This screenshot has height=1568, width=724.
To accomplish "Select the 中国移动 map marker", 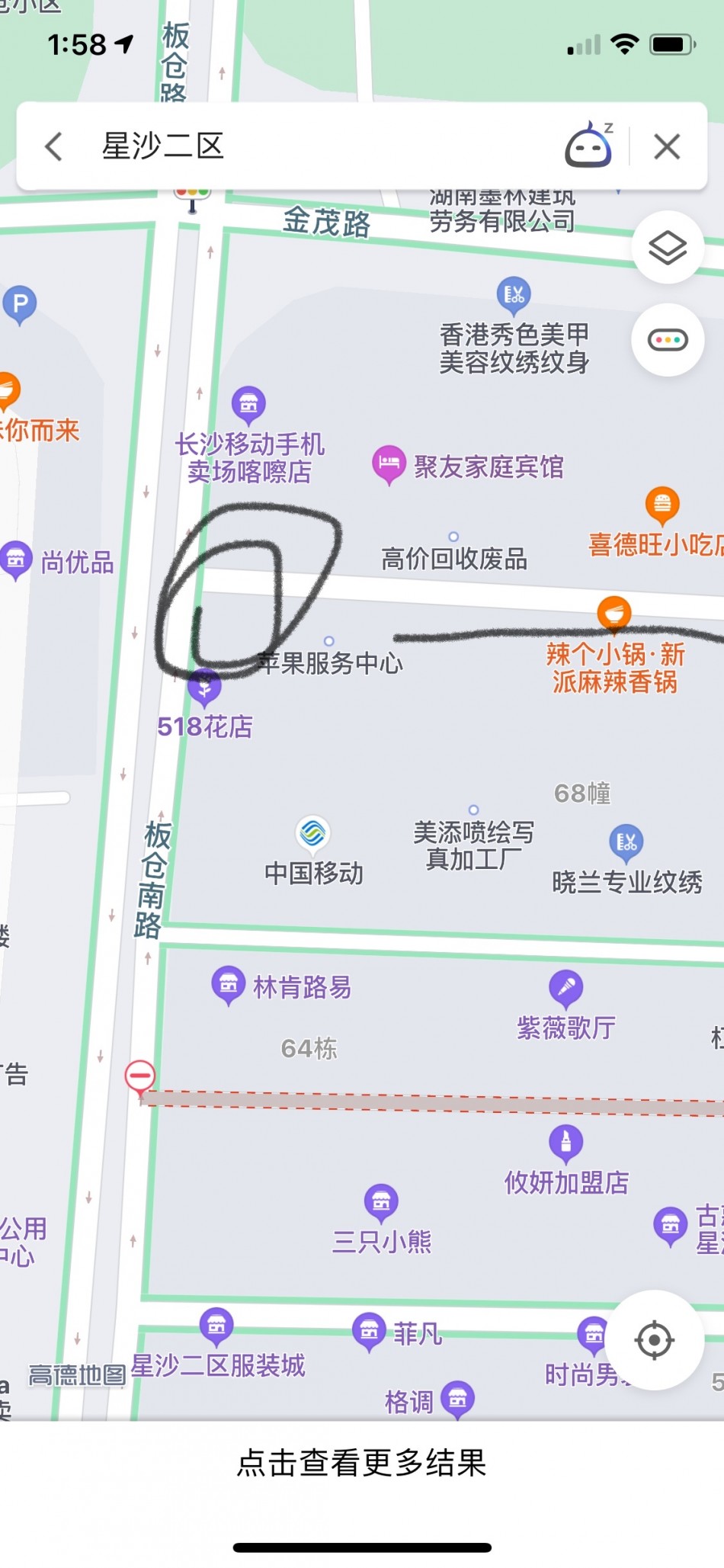I will pyautogui.click(x=313, y=832).
